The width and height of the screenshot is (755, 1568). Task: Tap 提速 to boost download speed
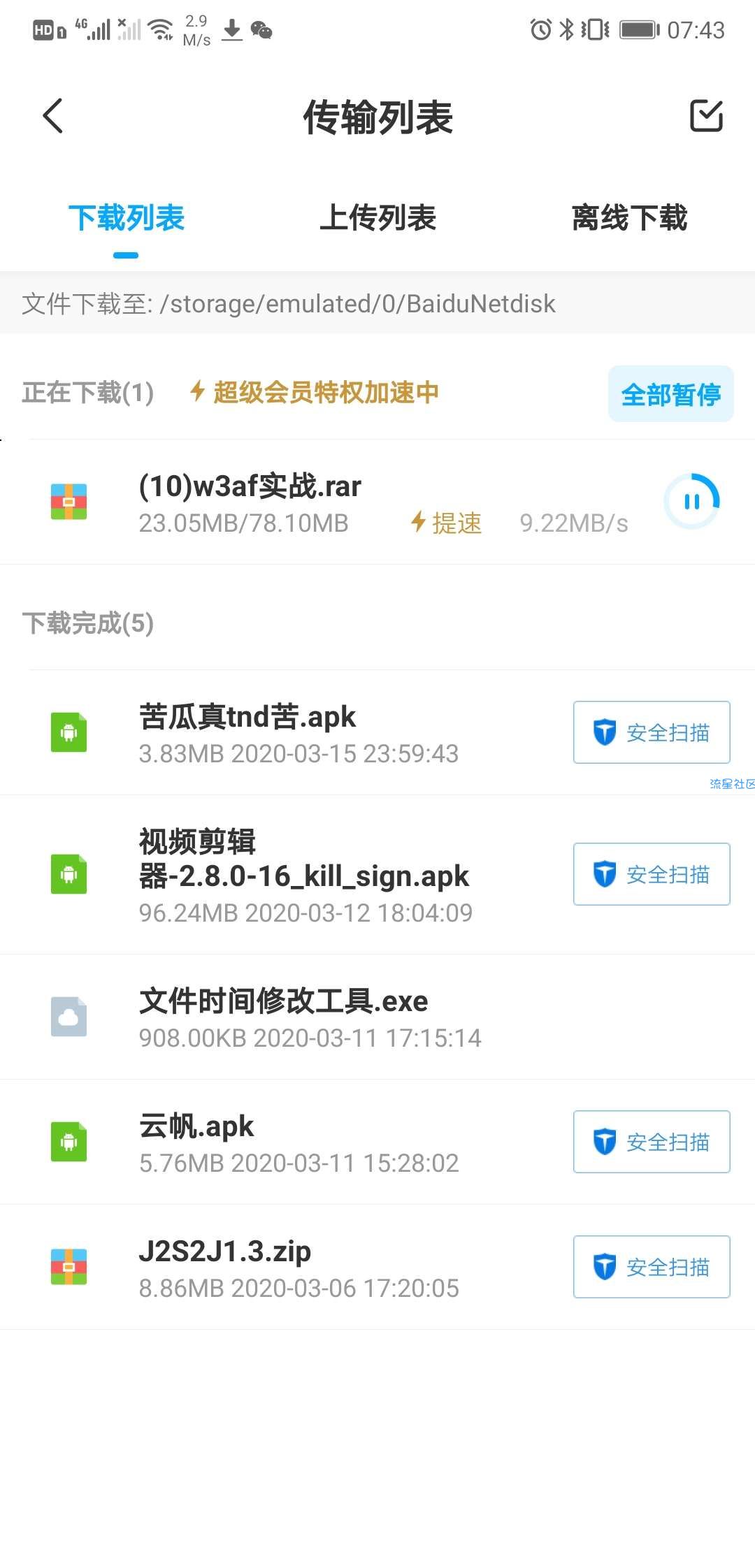click(x=447, y=523)
